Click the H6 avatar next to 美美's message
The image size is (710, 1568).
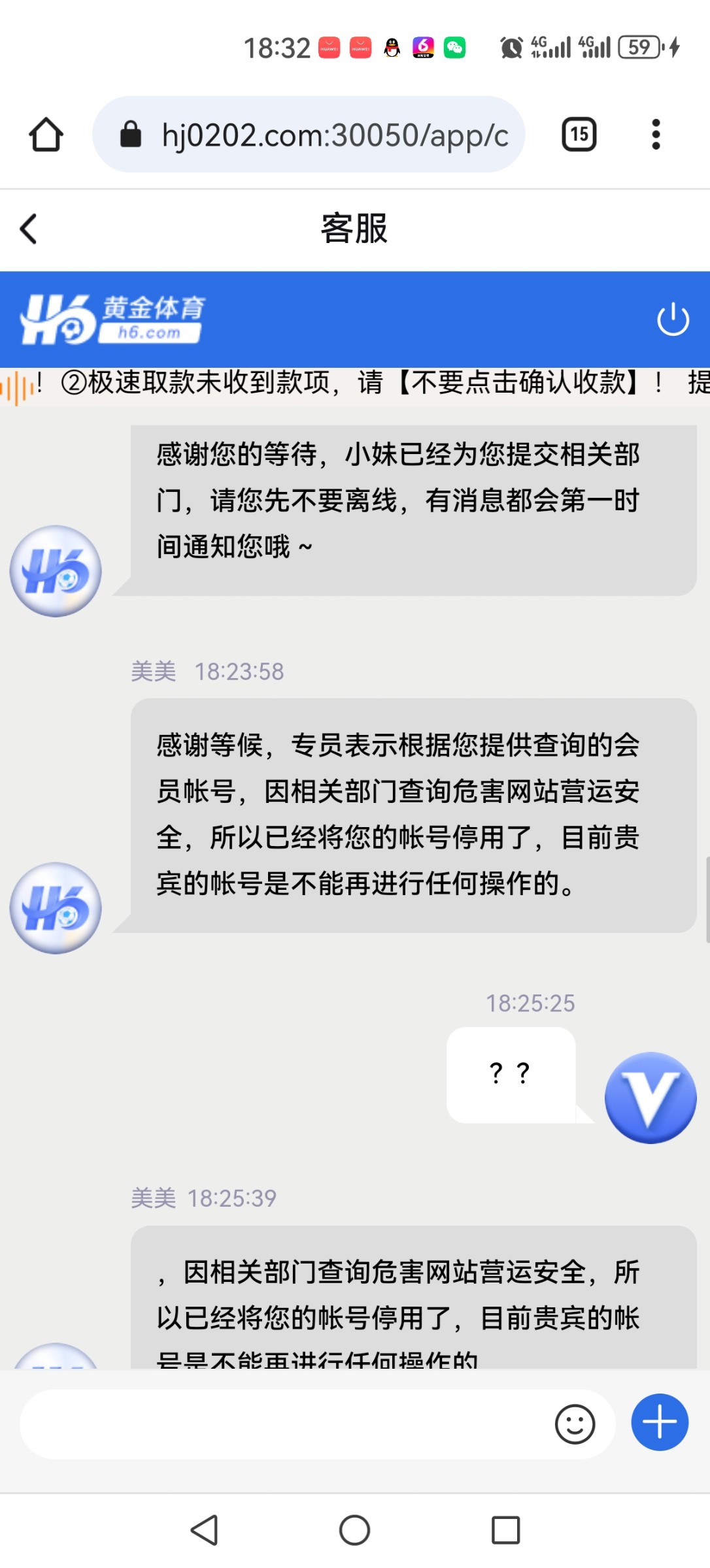[x=56, y=908]
